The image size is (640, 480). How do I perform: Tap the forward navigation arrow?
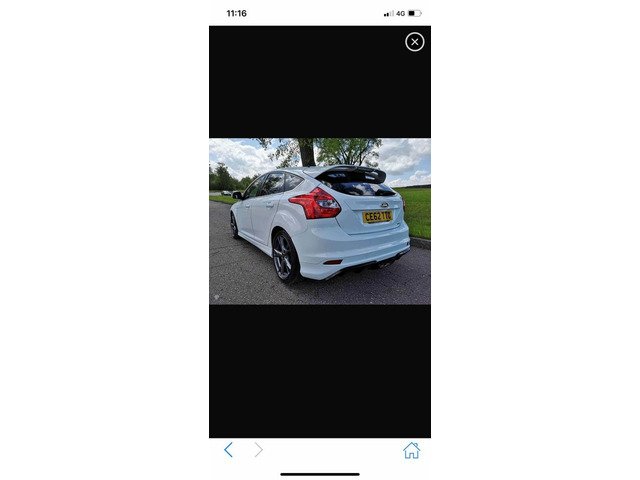click(259, 450)
